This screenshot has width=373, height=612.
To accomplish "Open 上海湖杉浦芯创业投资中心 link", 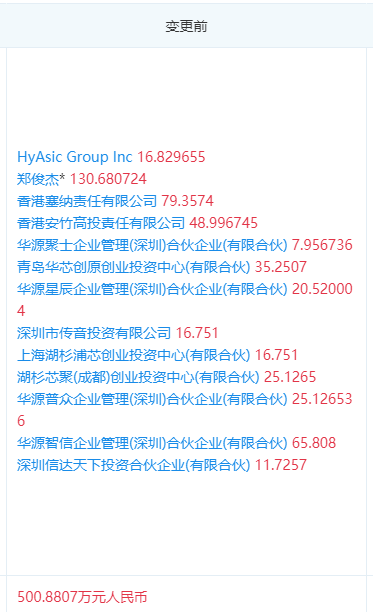I will [x=133, y=355].
